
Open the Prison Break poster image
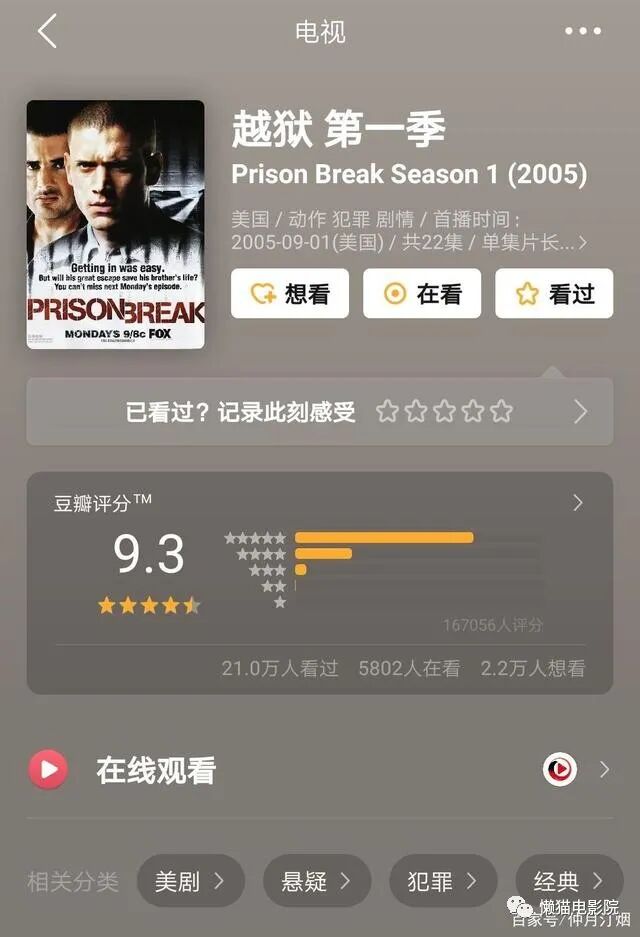click(x=115, y=225)
